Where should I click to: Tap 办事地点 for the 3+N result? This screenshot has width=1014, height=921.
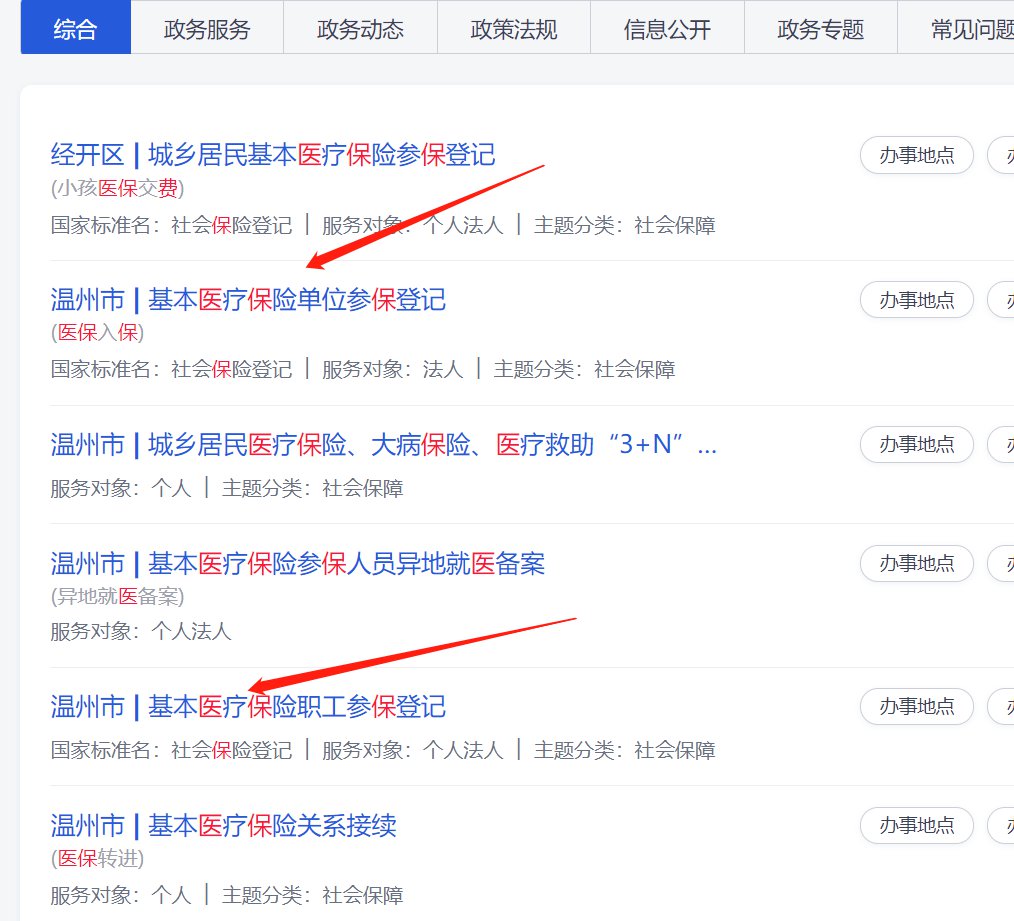(x=916, y=444)
